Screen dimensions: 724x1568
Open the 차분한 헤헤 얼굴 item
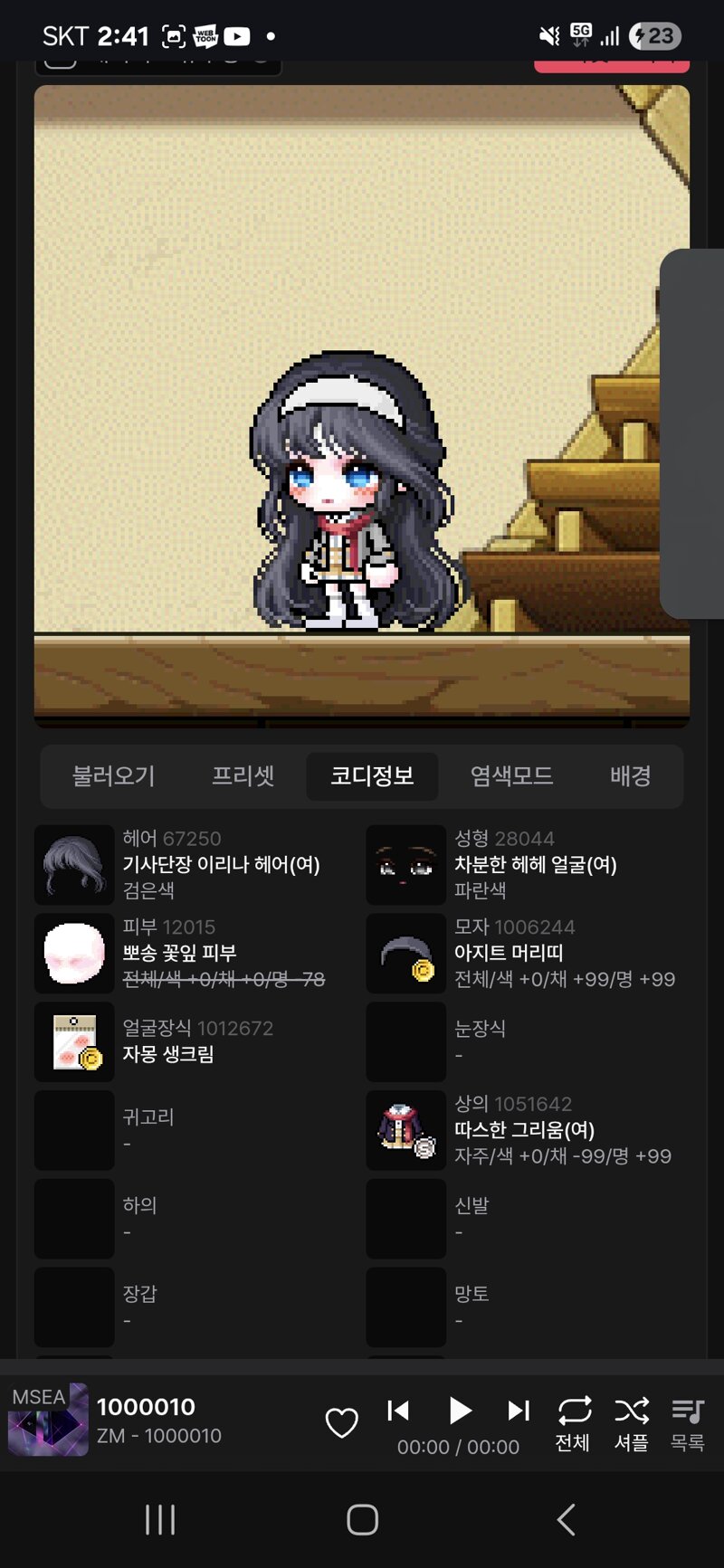pyautogui.click(x=525, y=865)
